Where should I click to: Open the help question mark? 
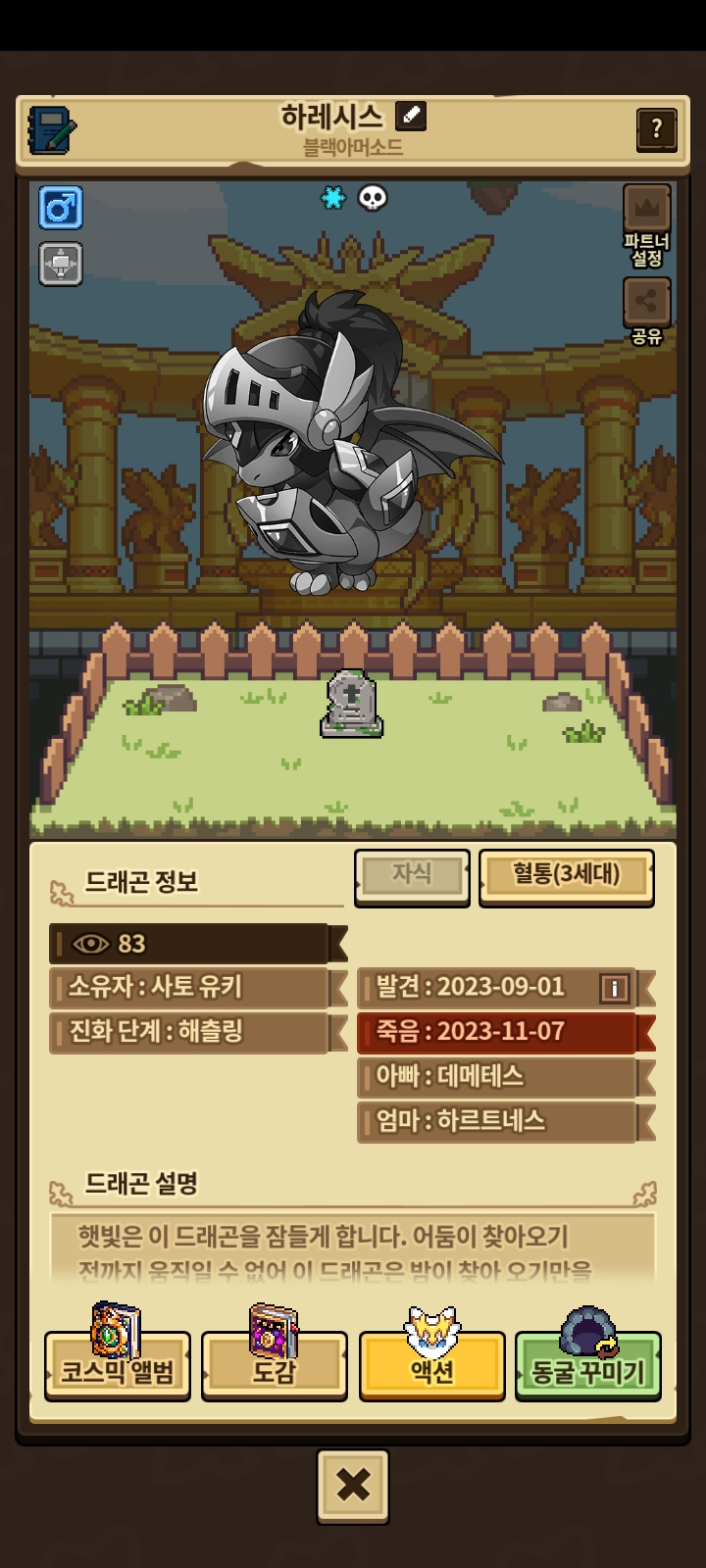[656, 128]
